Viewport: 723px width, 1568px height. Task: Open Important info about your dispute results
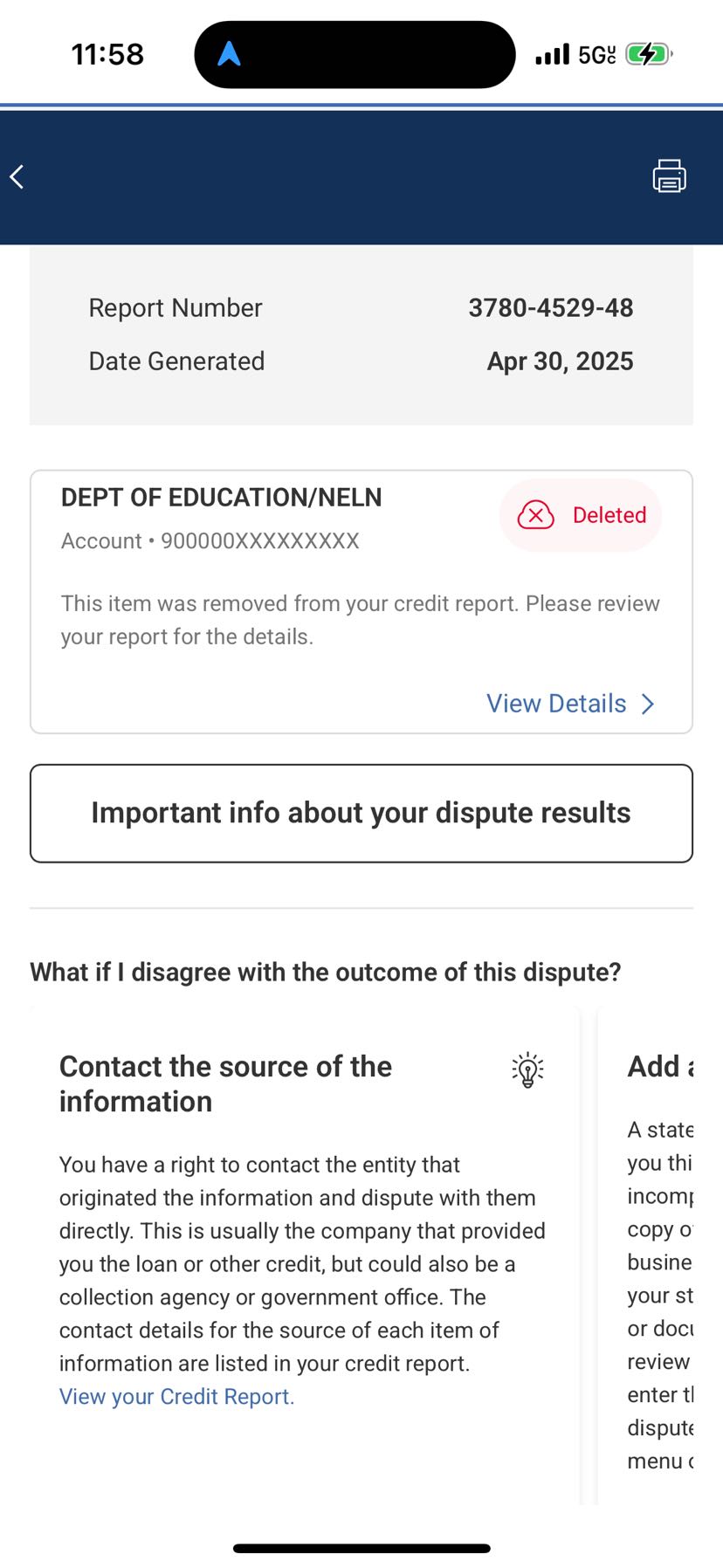(361, 813)
